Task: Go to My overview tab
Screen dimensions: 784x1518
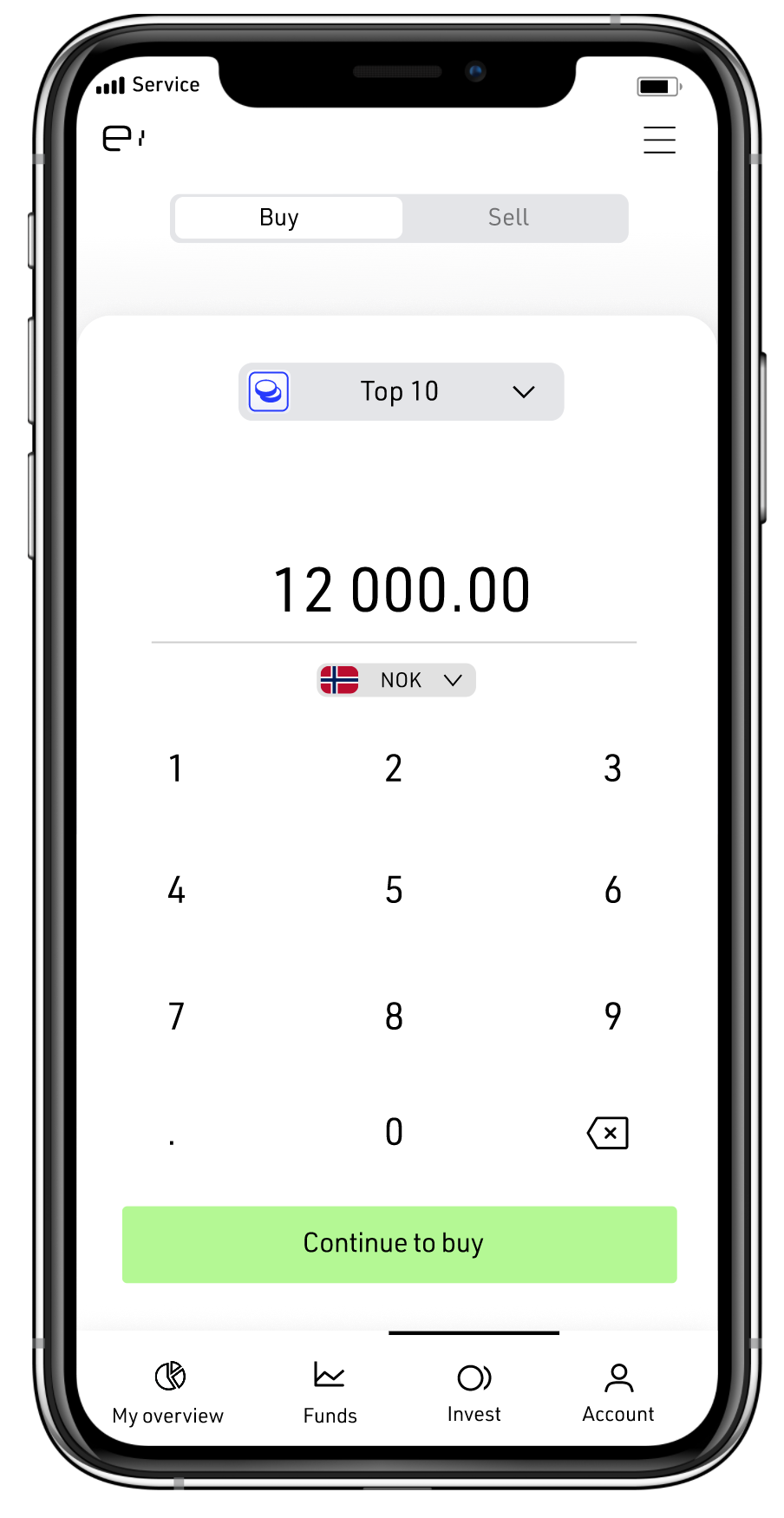Action: pos(168,1393)
